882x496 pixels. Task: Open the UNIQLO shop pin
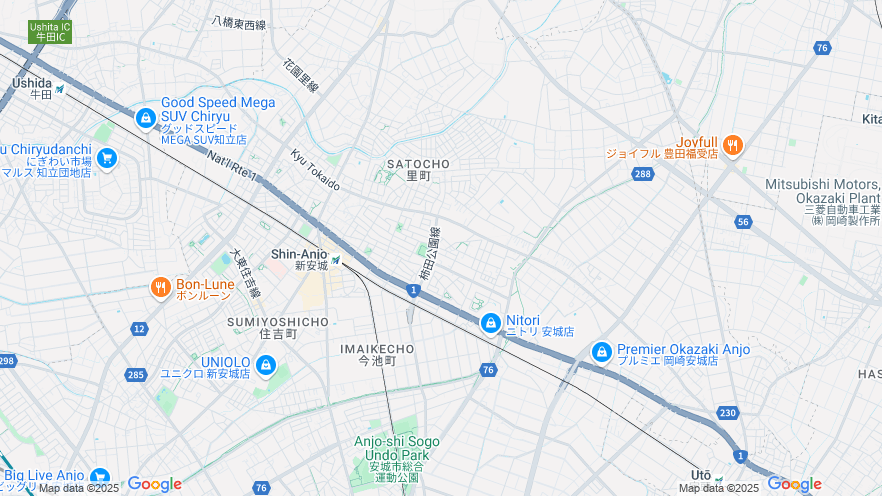point(265,365)
